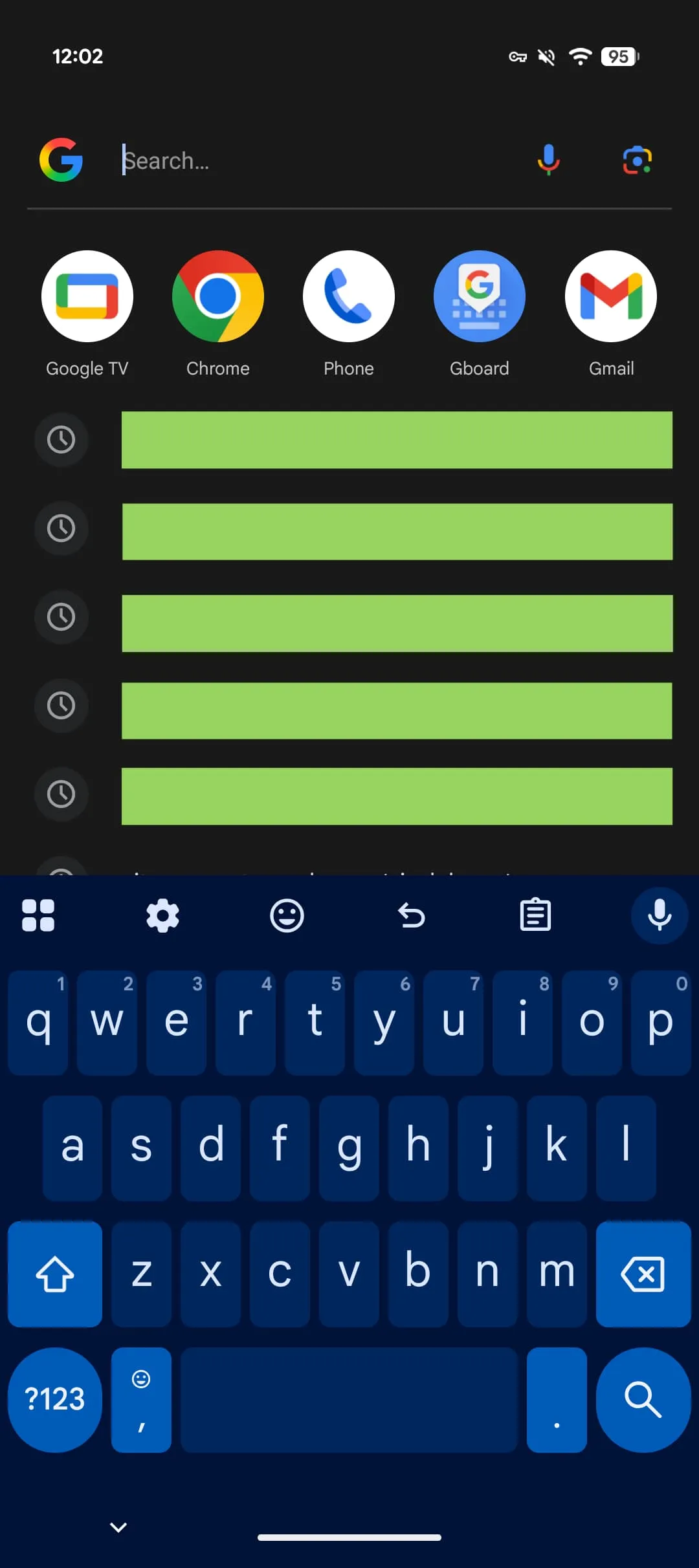Open the keyboard clipboard
Viewport: 699px width, 1568px height.
535,915
